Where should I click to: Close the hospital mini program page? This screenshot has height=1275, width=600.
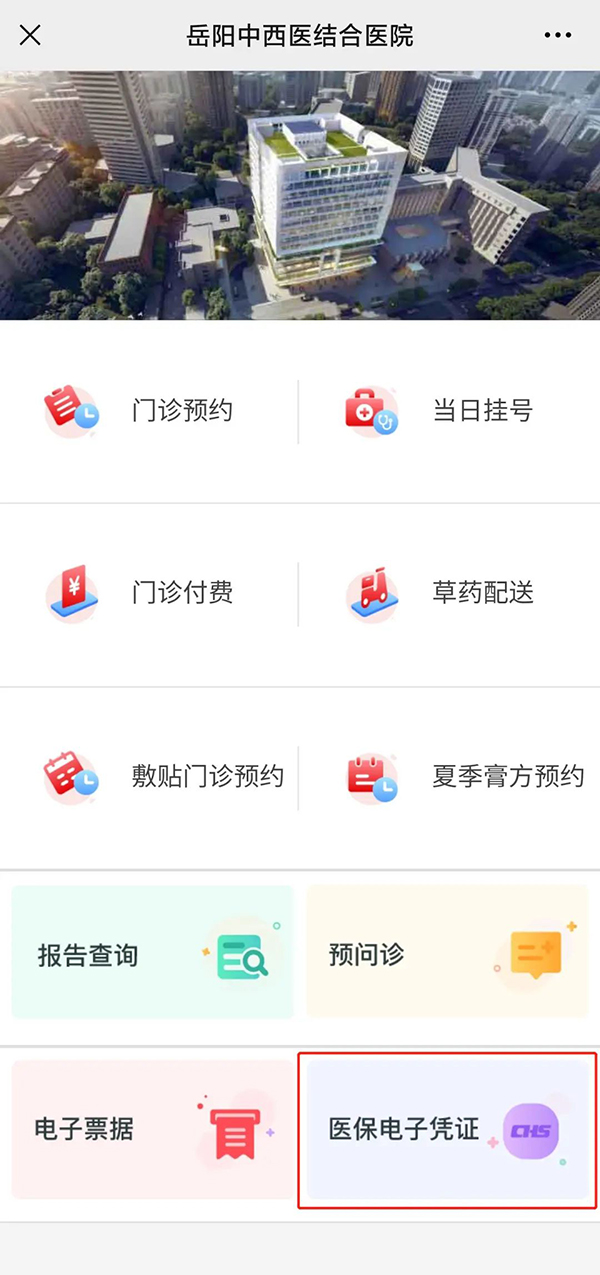[x=30, y=36]
